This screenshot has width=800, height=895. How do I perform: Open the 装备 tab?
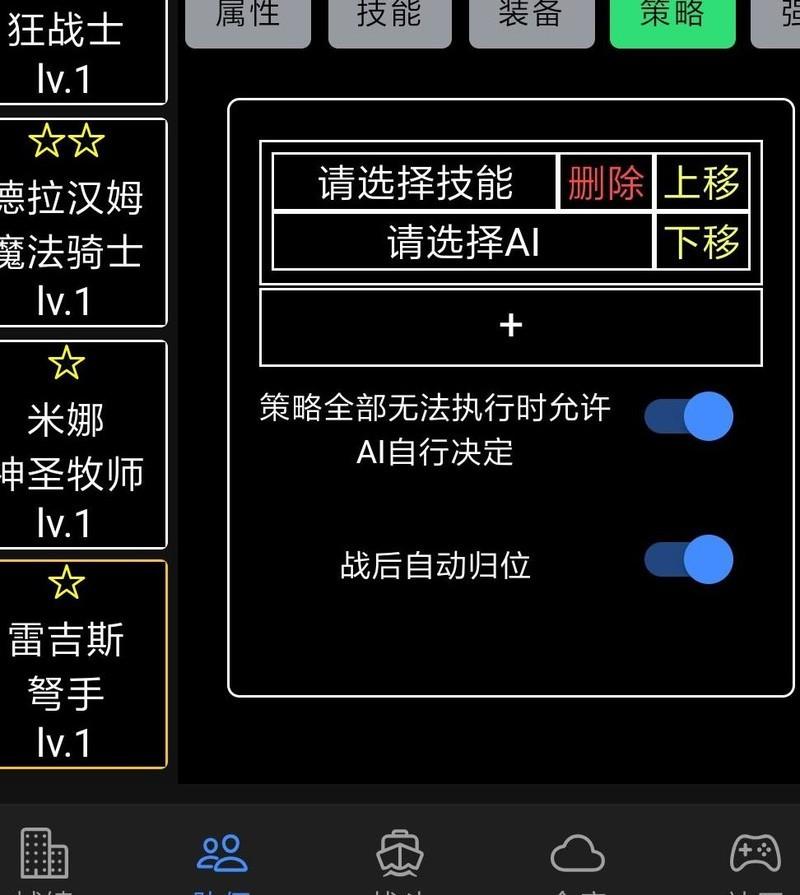(530, 18)
